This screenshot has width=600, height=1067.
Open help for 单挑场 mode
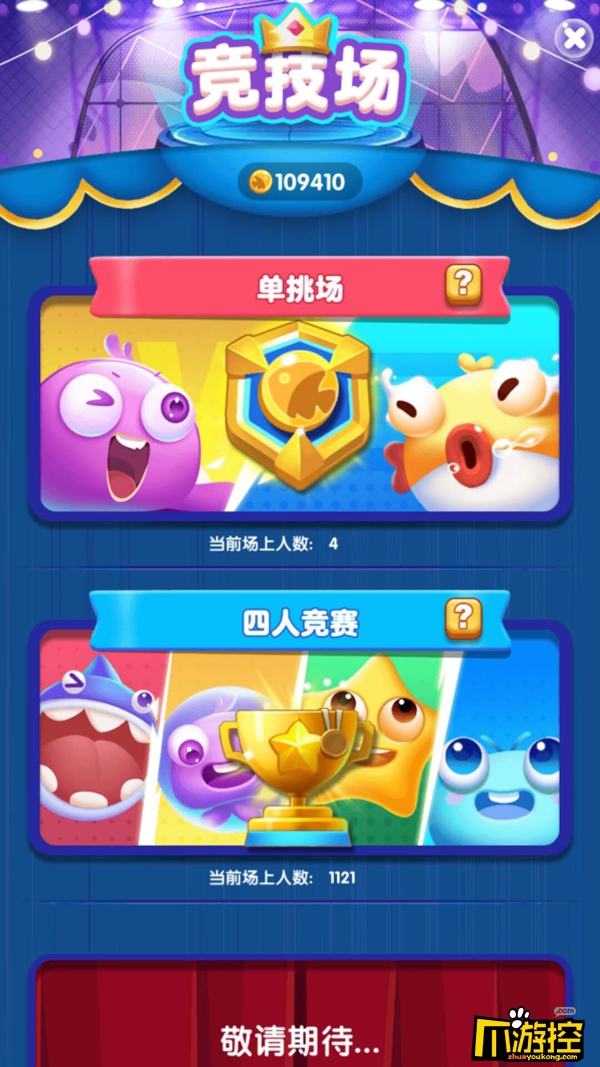[462, 284]
